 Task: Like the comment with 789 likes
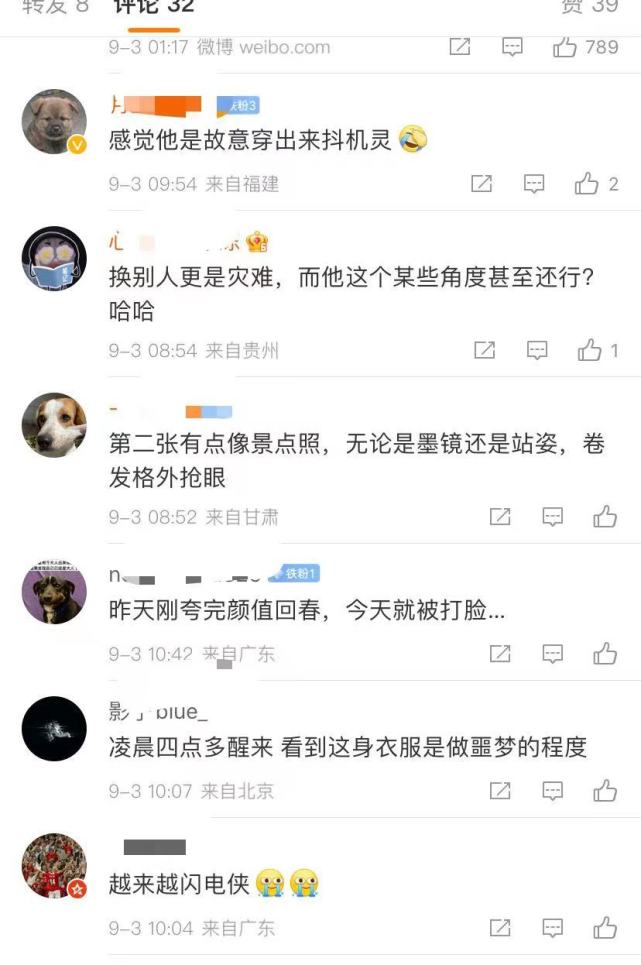tap(566, 47)
